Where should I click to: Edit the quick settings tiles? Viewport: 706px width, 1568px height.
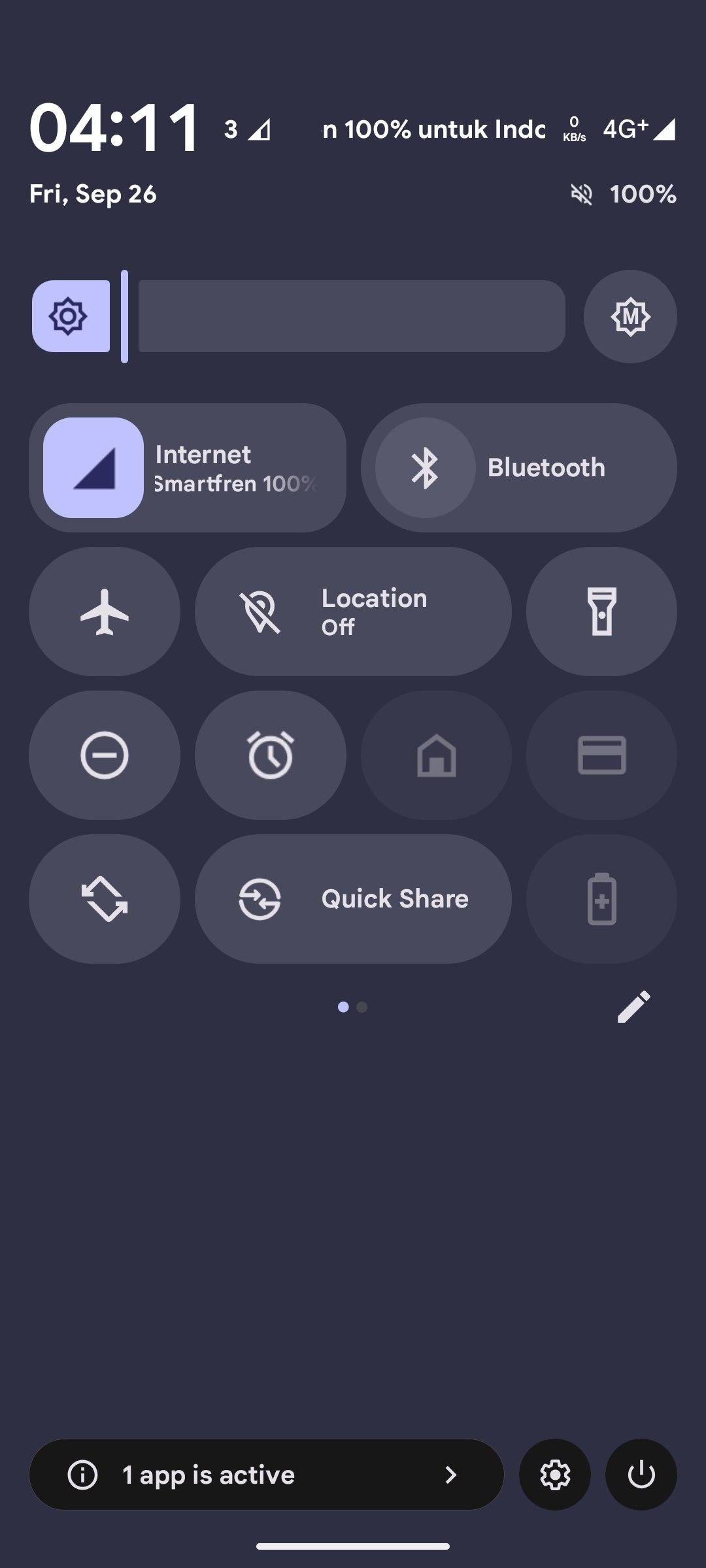tap(633, 1007)
